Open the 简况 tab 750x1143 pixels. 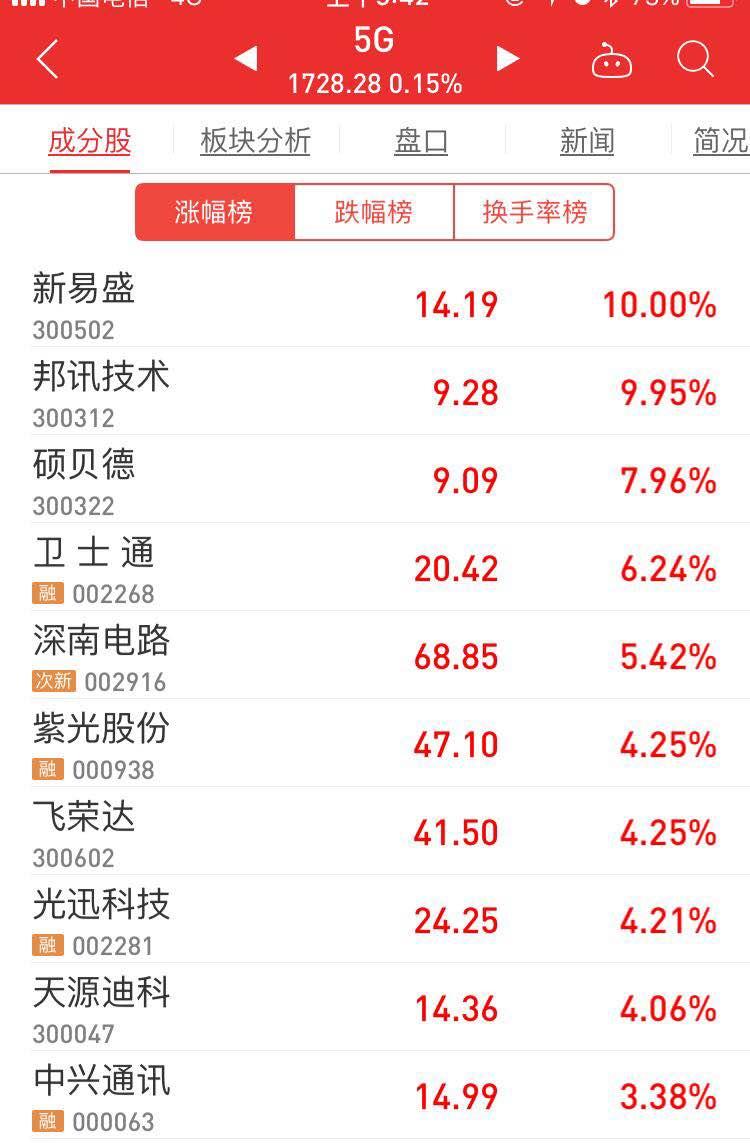(x=720, y=141)
